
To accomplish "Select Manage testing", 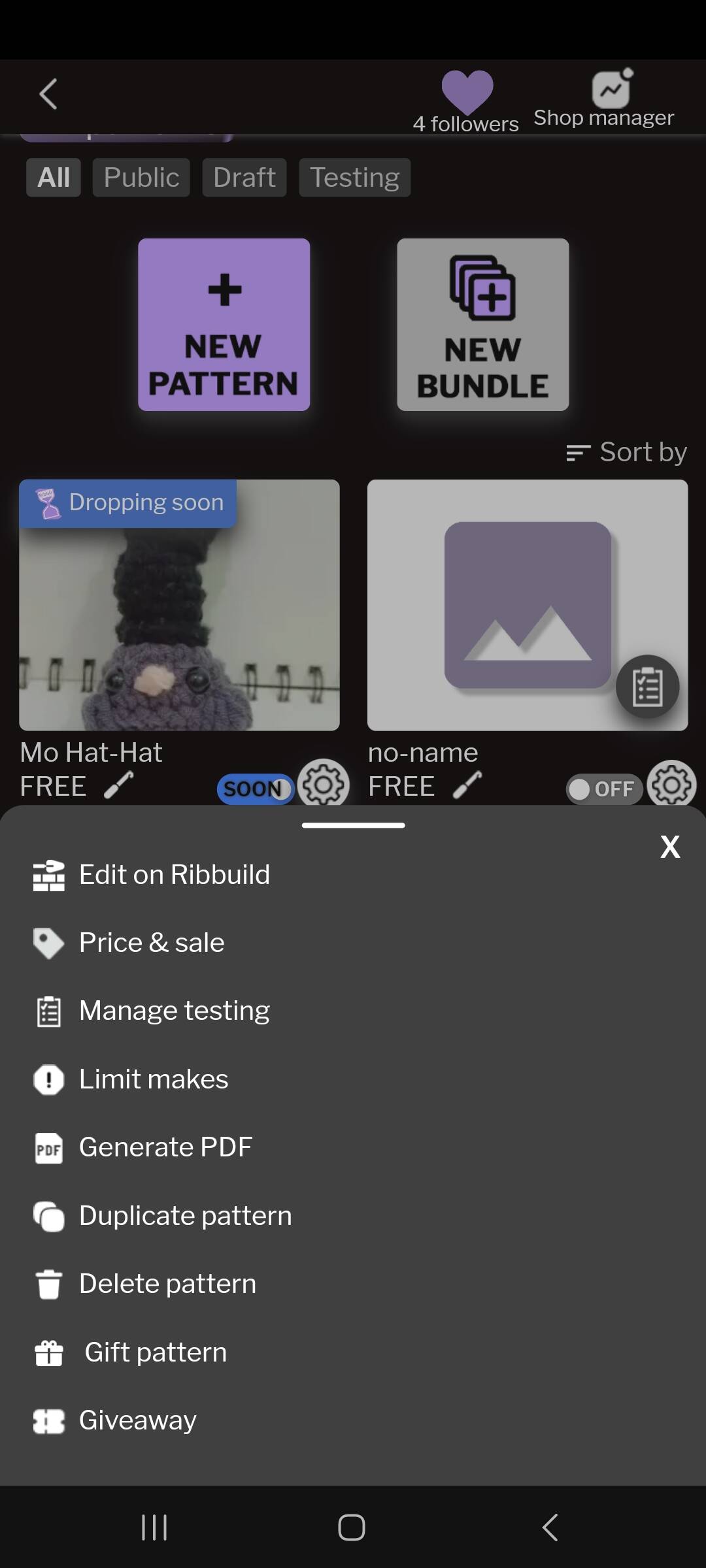I will 353,1011.
